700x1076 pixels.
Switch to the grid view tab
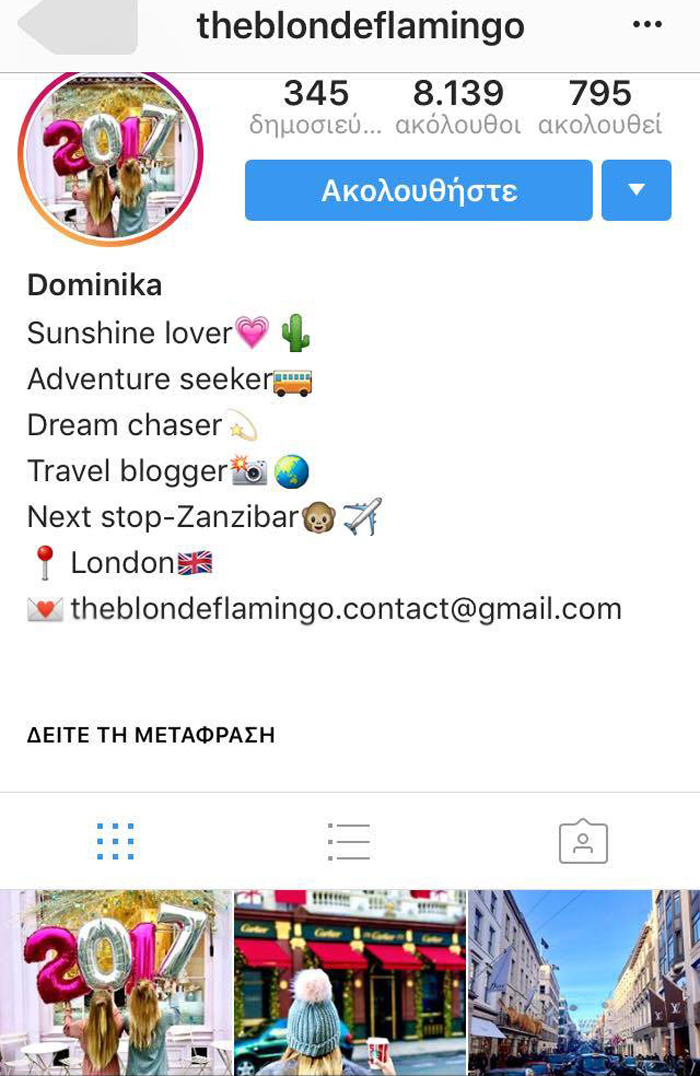pos(116,842)
